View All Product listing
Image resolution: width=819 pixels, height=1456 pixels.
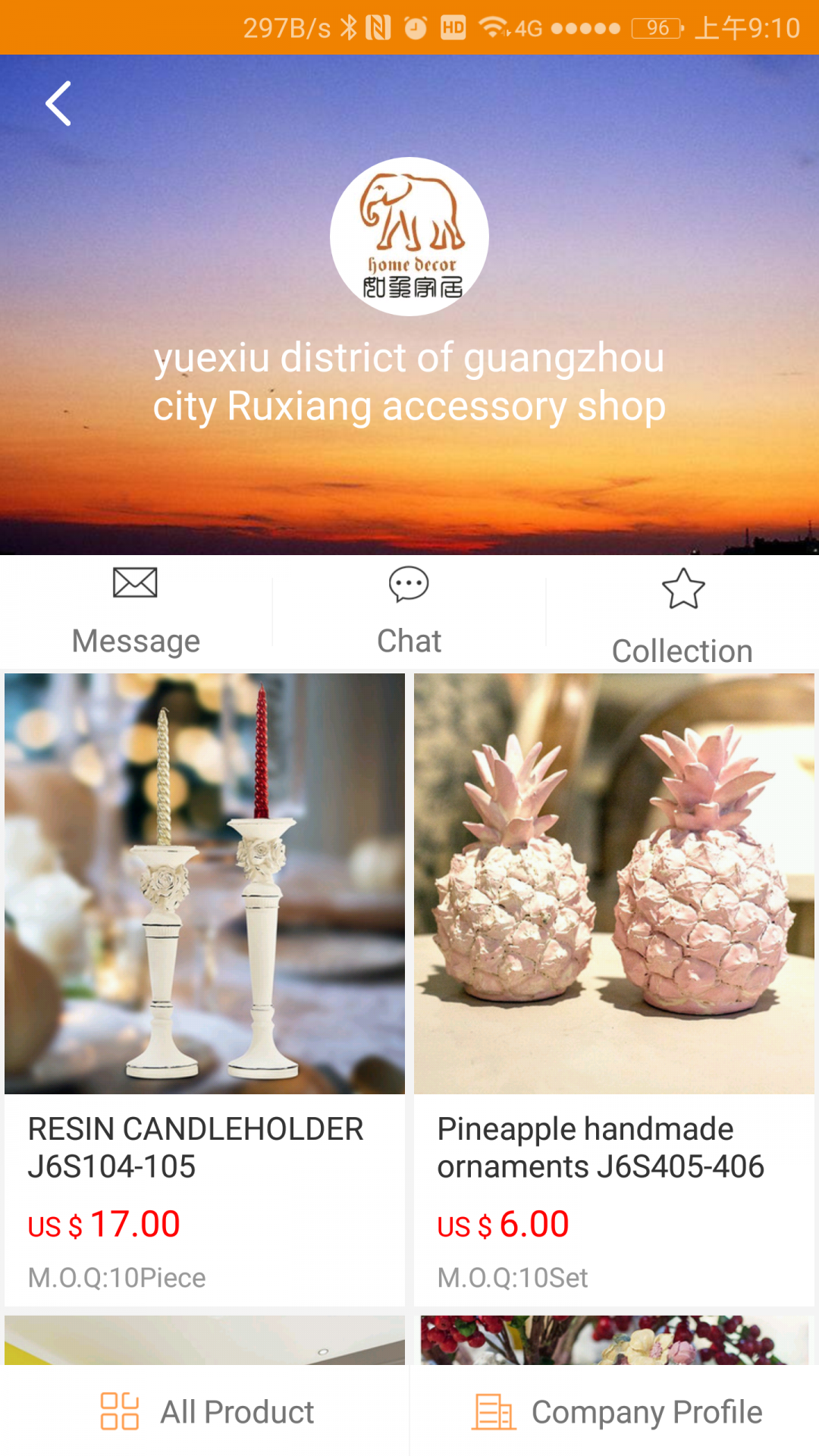[206, 1411]
